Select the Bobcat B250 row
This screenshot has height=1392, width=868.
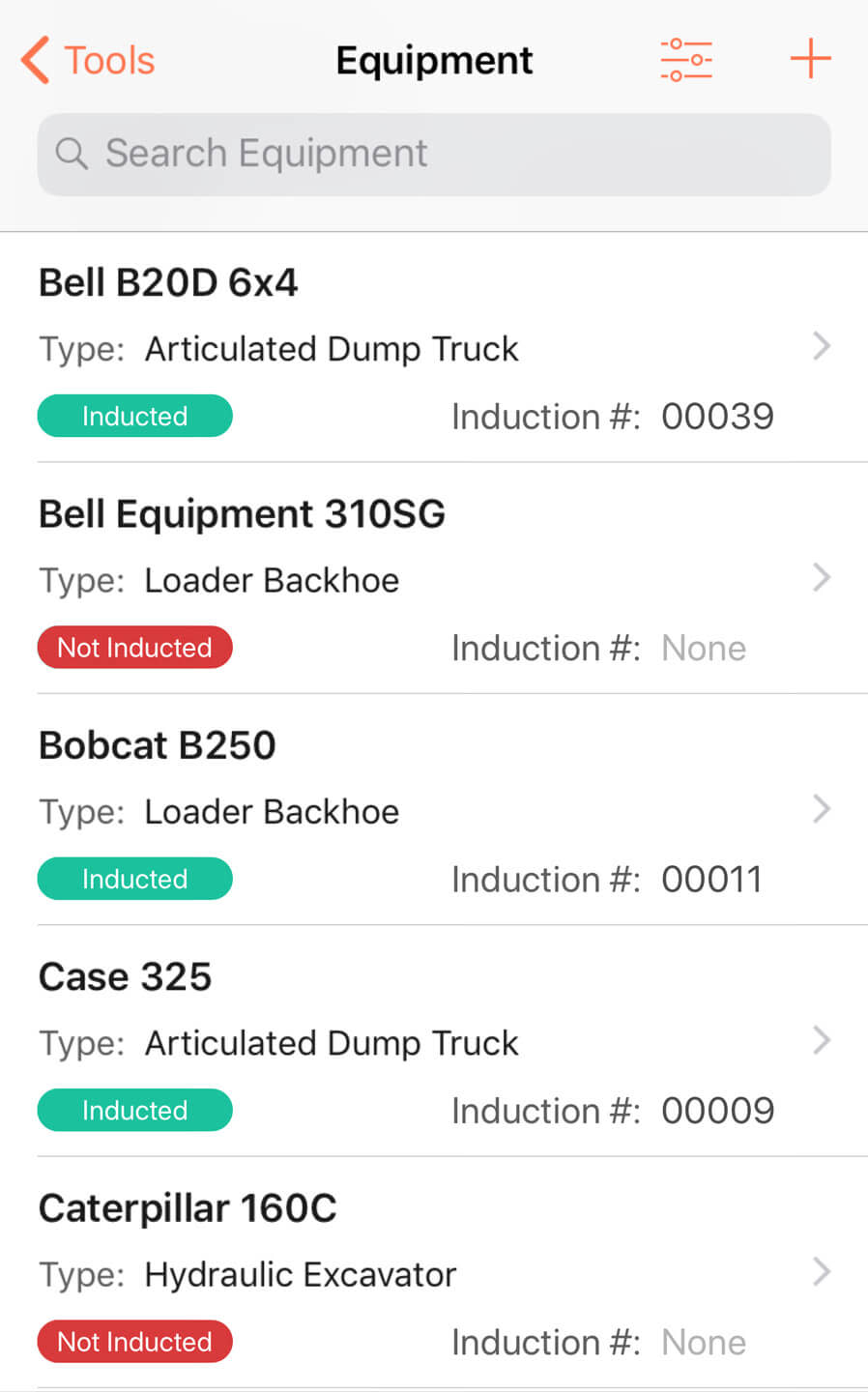point(434,810)
